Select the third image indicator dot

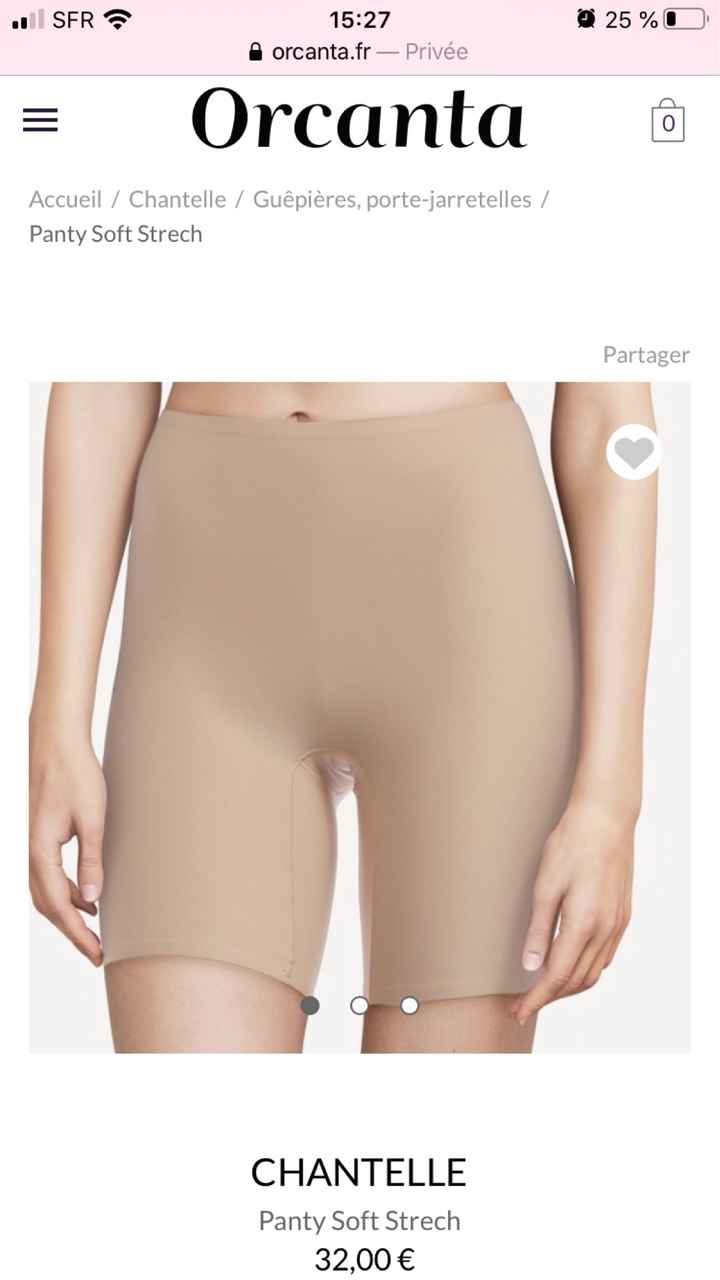tap(409, 1005)
